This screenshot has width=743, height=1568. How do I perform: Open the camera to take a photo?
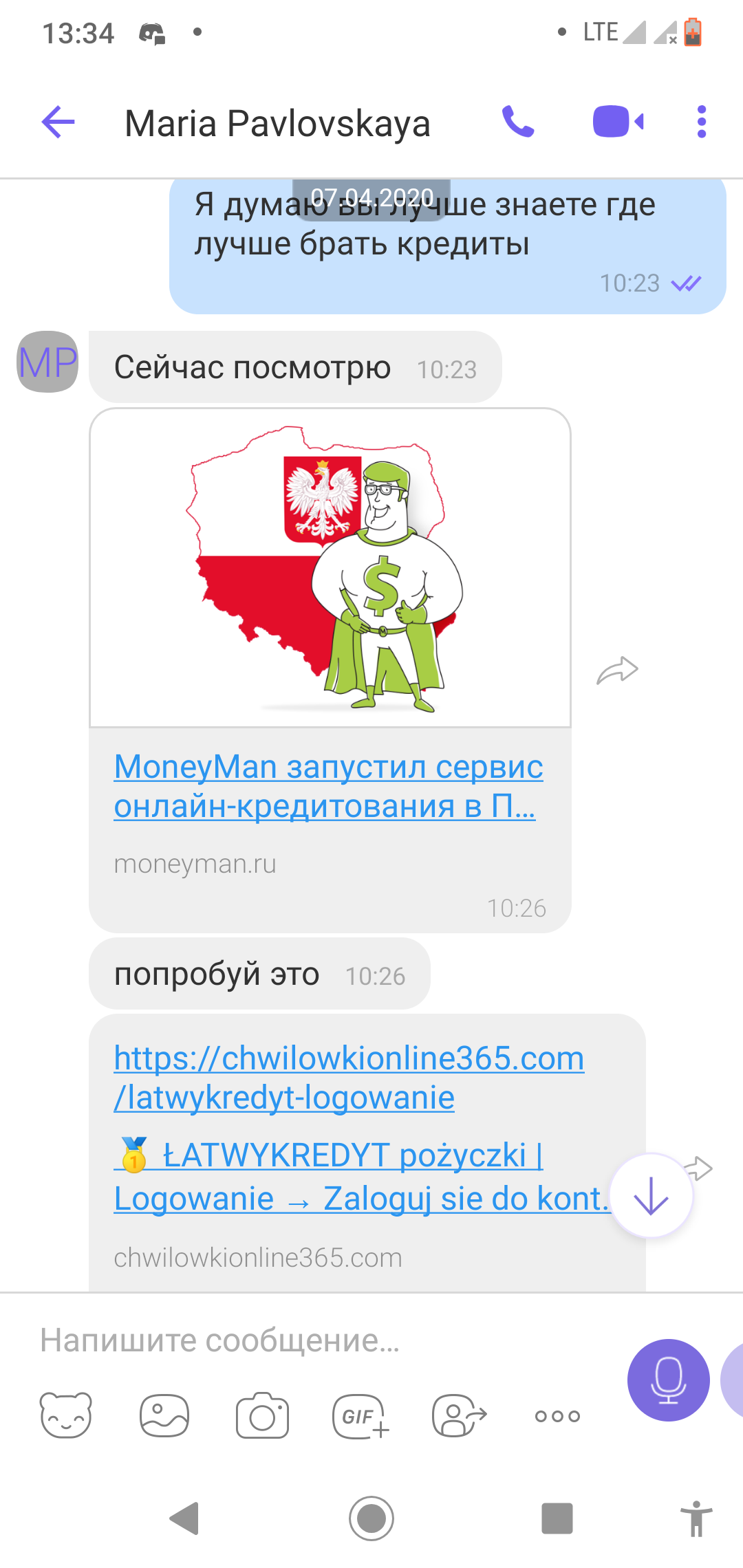click(x=262, y=1416)
